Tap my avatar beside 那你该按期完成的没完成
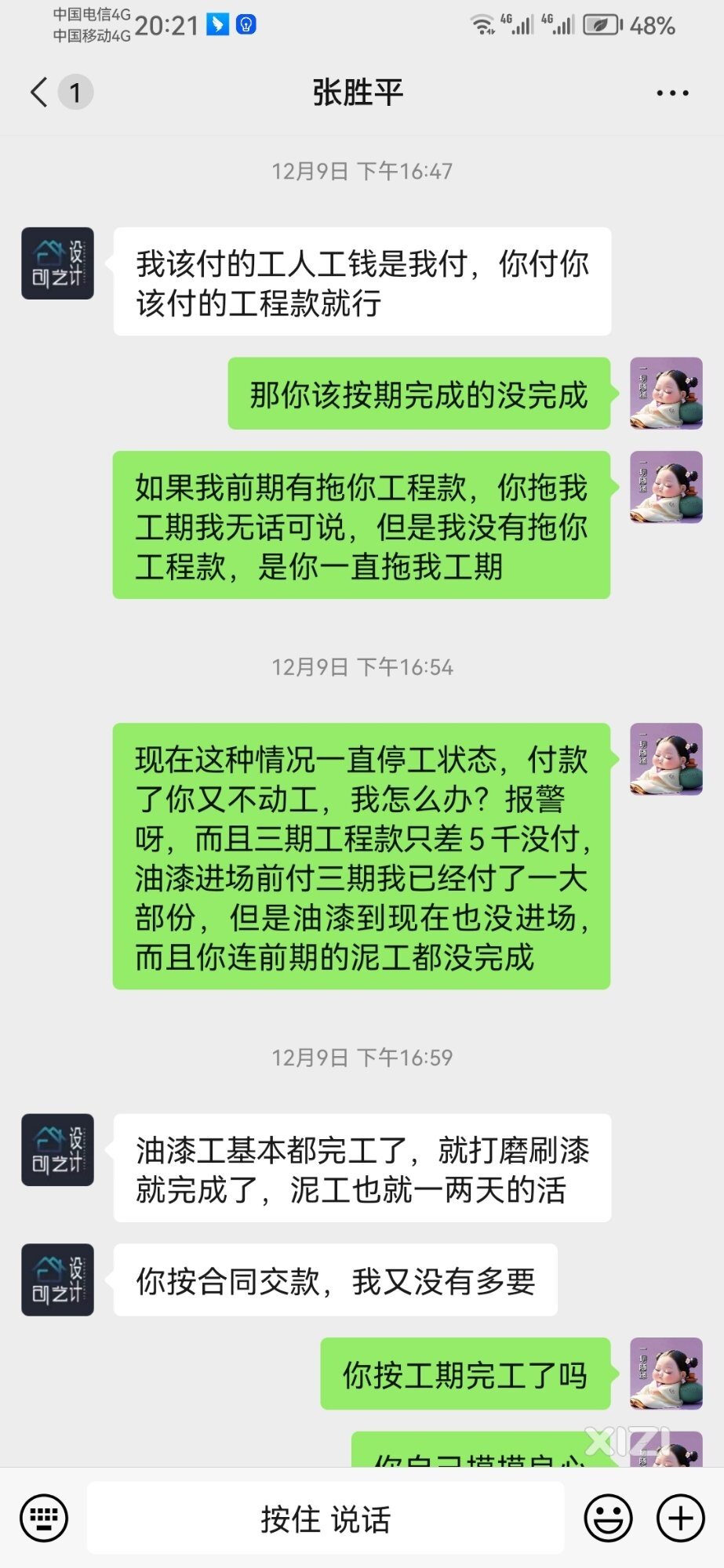The height and width of the screenshot is (1568, 724). (x=666, y=394)
